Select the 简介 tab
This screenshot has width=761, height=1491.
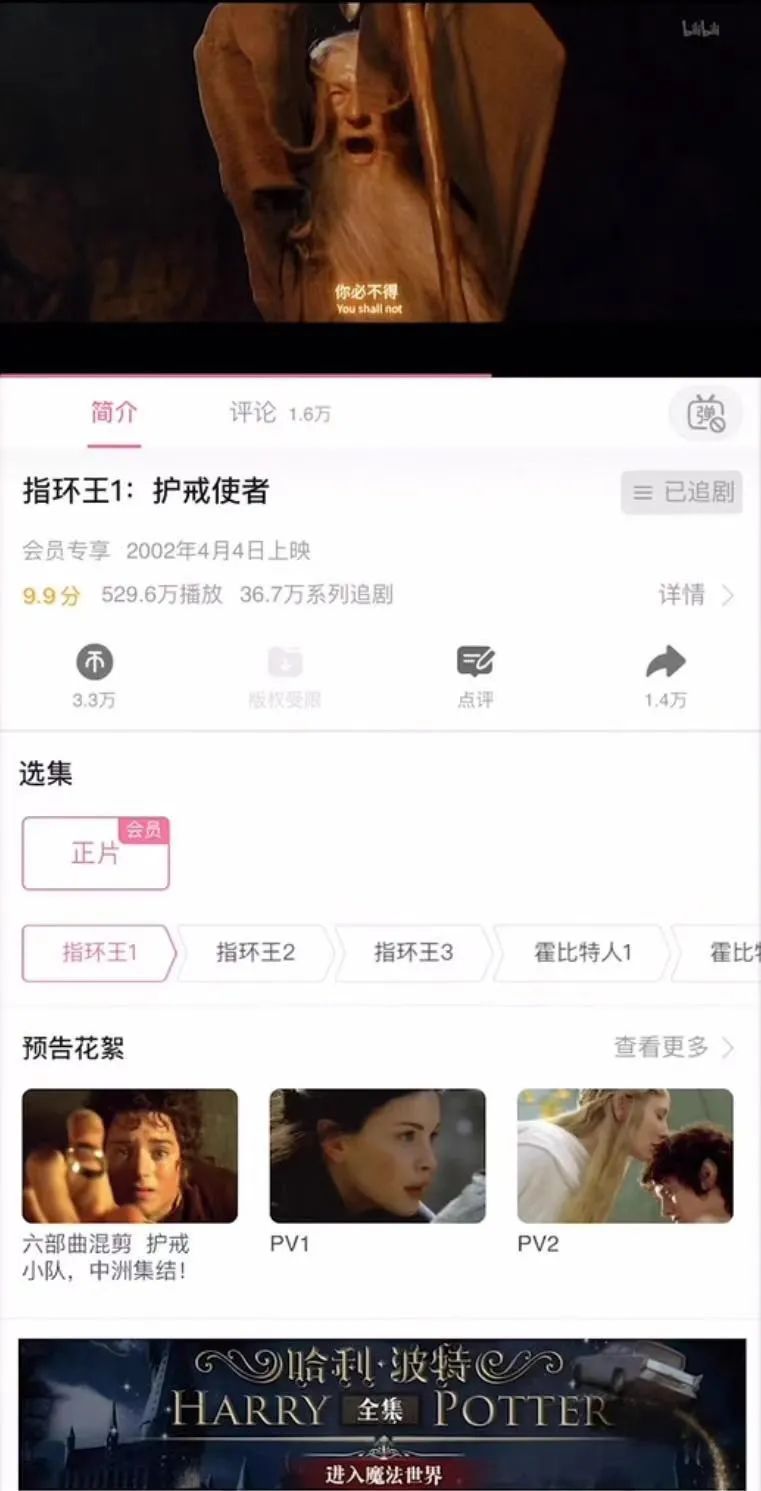tap(114, 413)
